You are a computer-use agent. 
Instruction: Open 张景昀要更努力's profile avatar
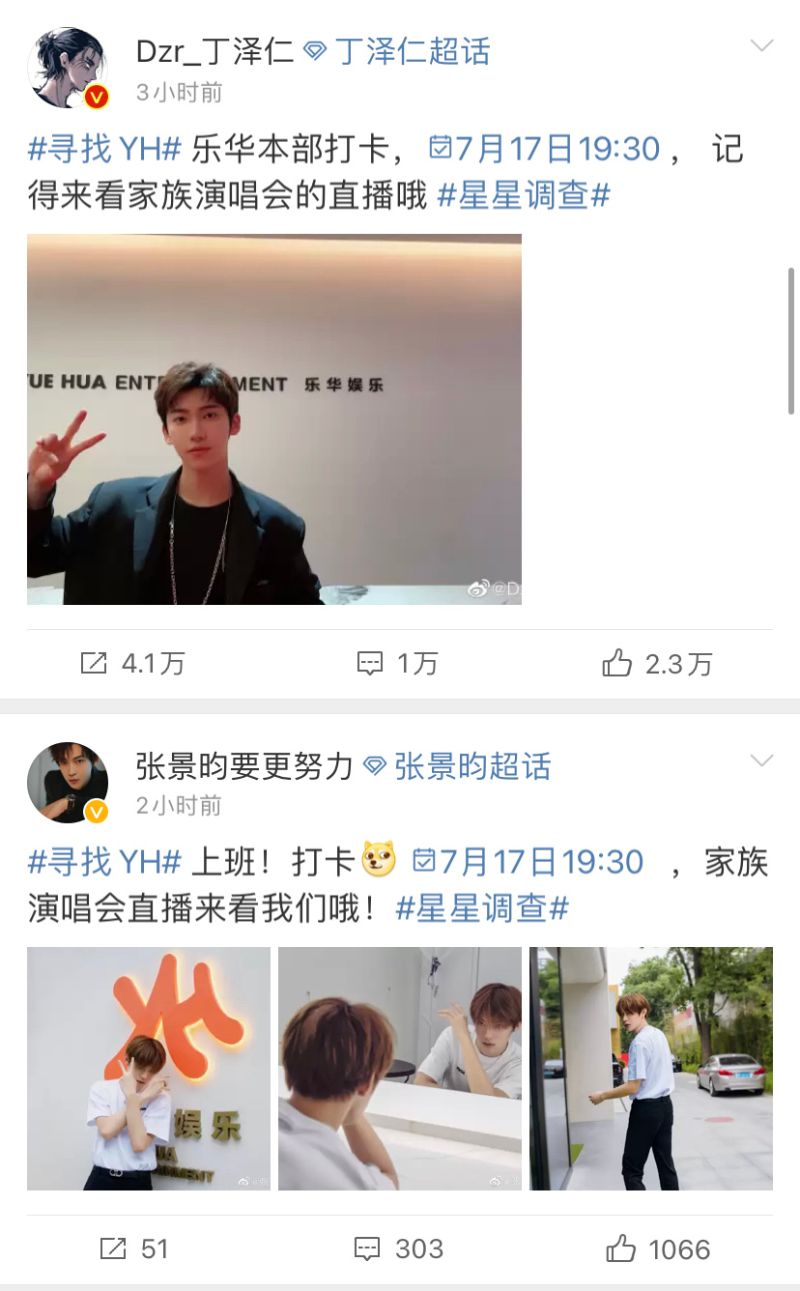pyautogui.click(x=67, y=782)
